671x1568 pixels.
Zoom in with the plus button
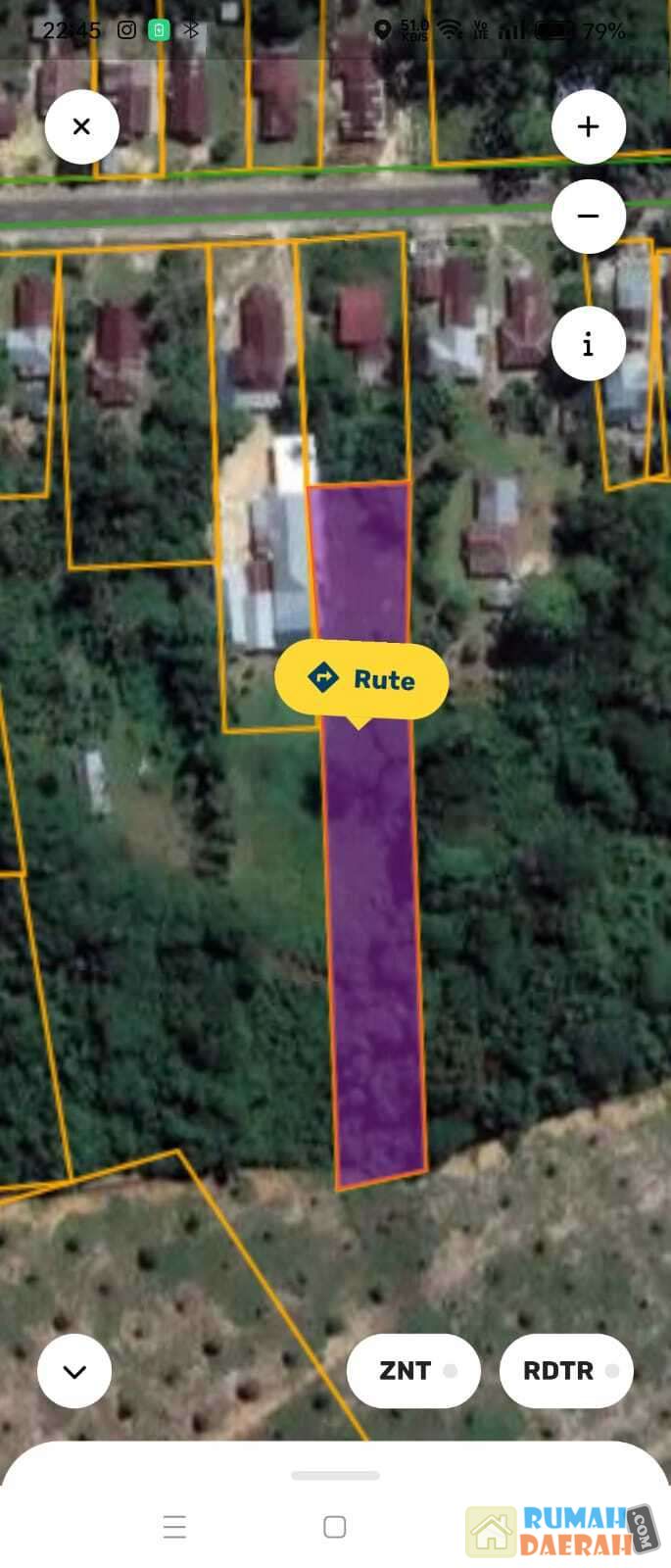click(588, 126)
